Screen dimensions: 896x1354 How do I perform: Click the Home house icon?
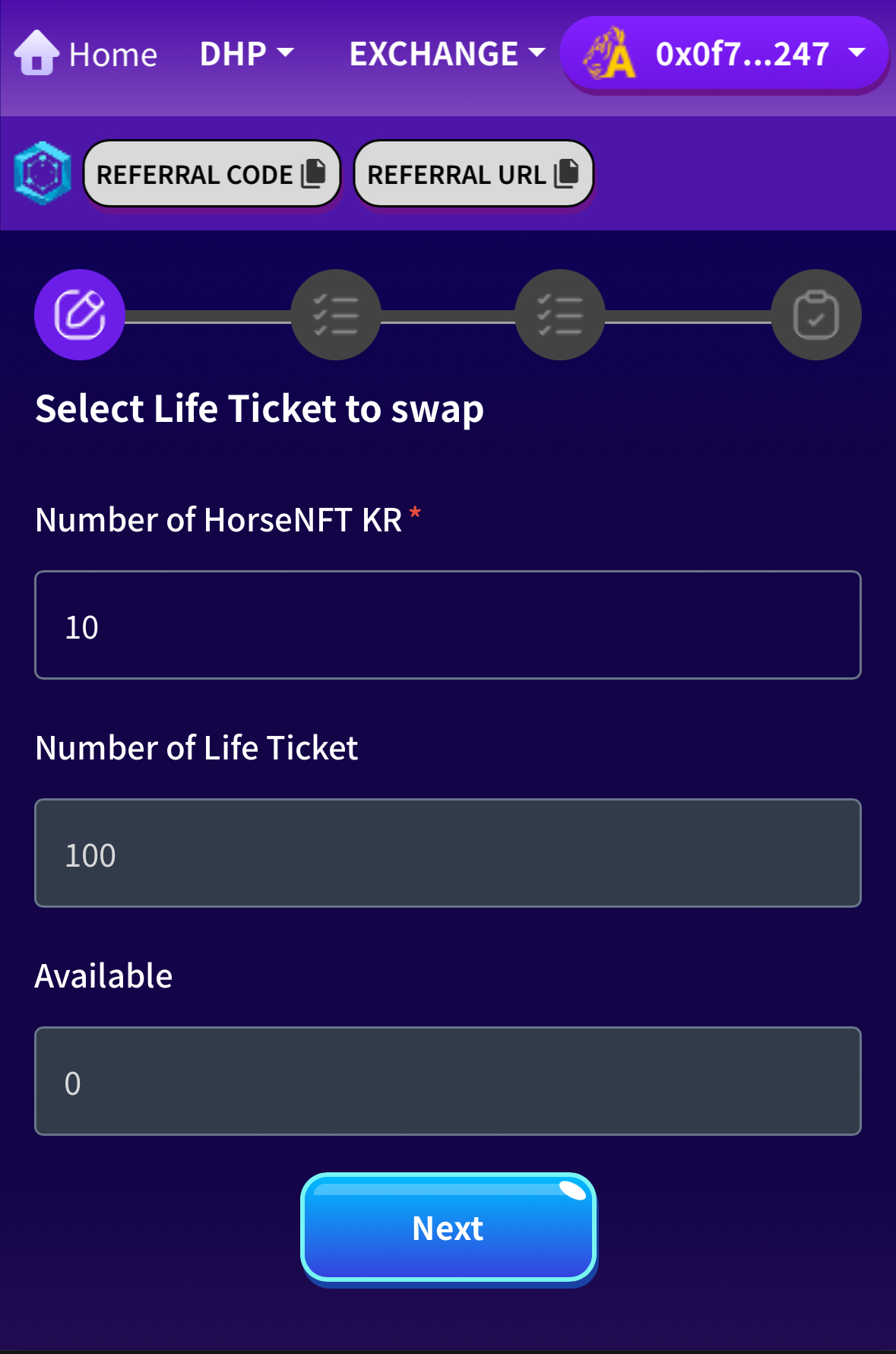click(x=37, y=51)
